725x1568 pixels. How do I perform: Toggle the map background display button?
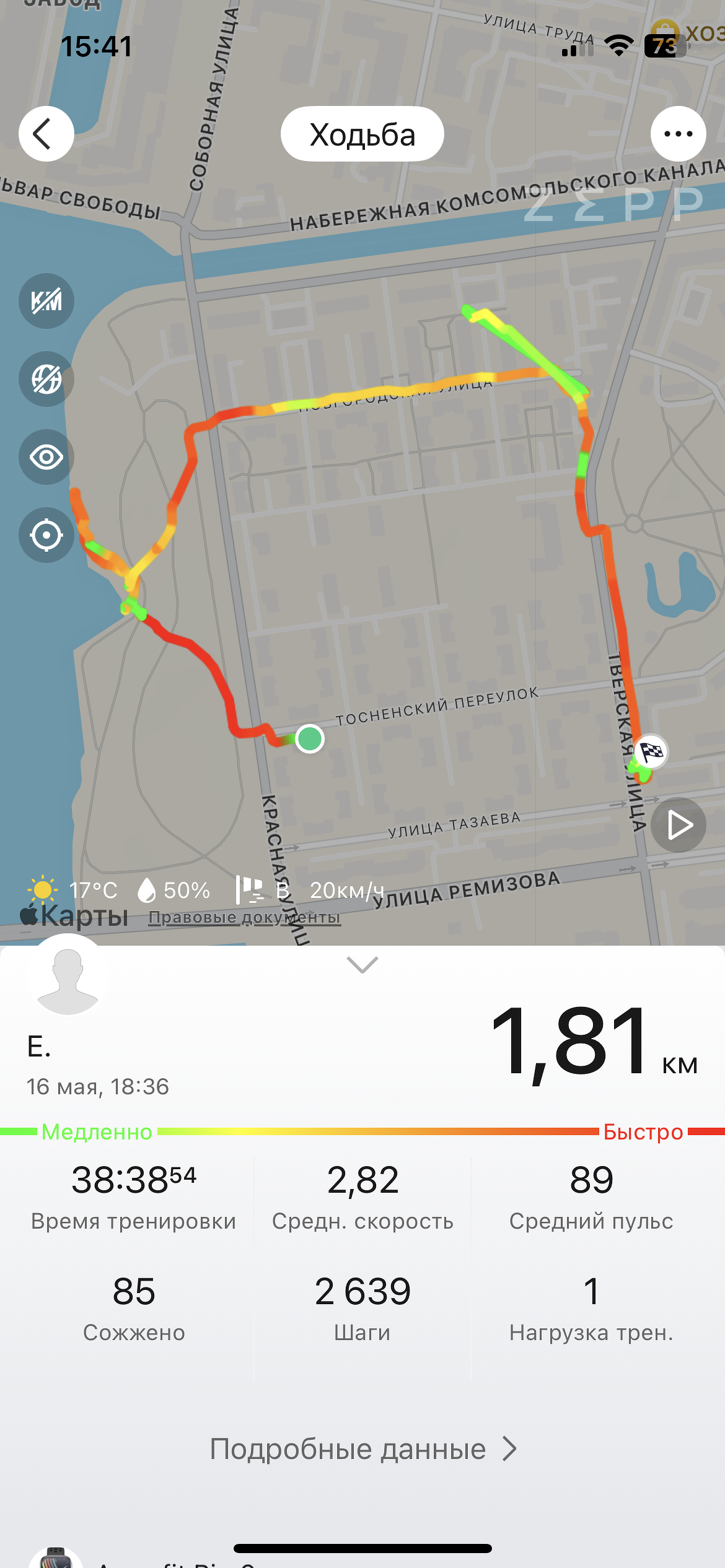tap(46, 379)
